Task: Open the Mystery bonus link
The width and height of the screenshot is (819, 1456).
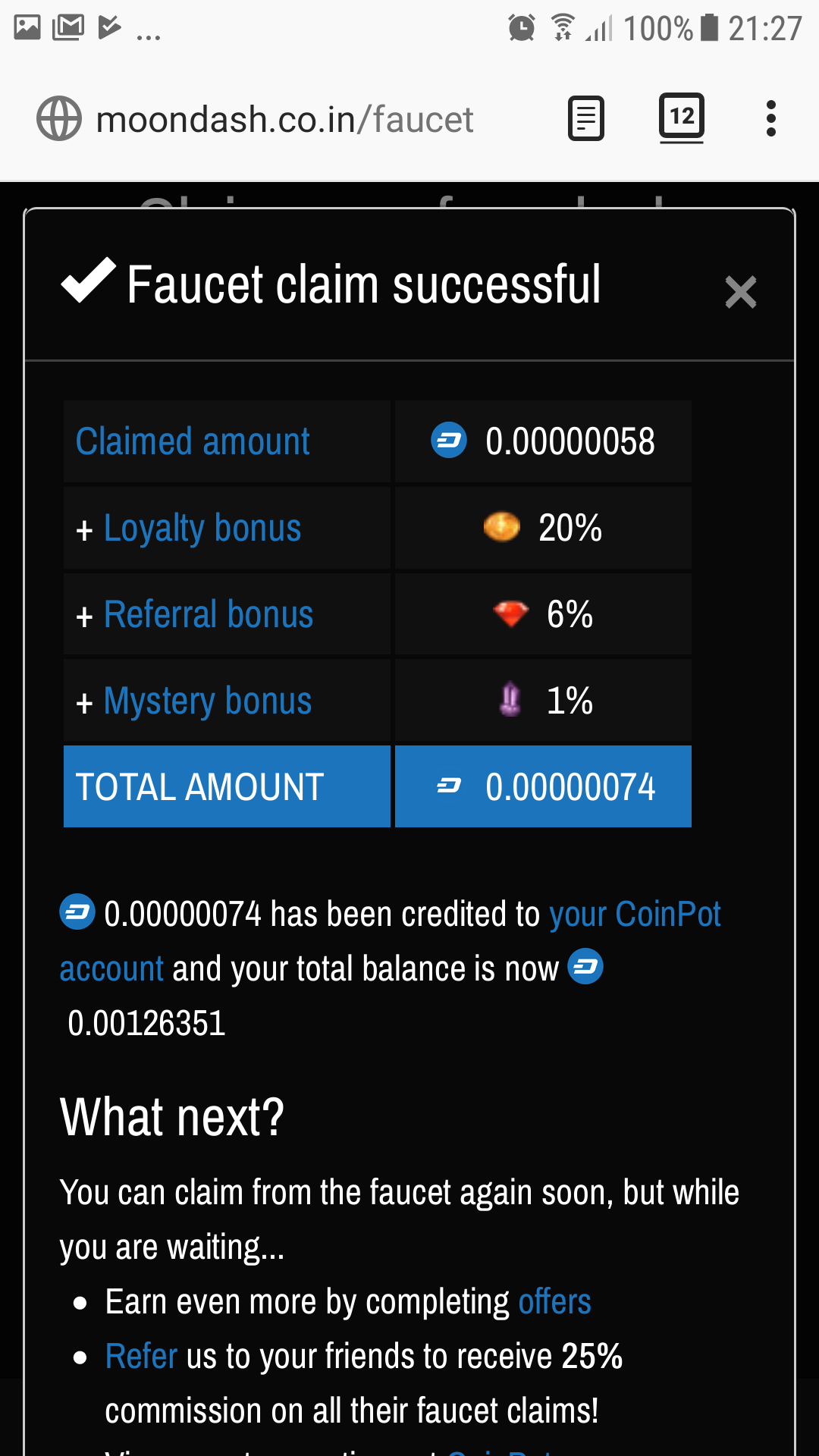Action: [208, 701]
